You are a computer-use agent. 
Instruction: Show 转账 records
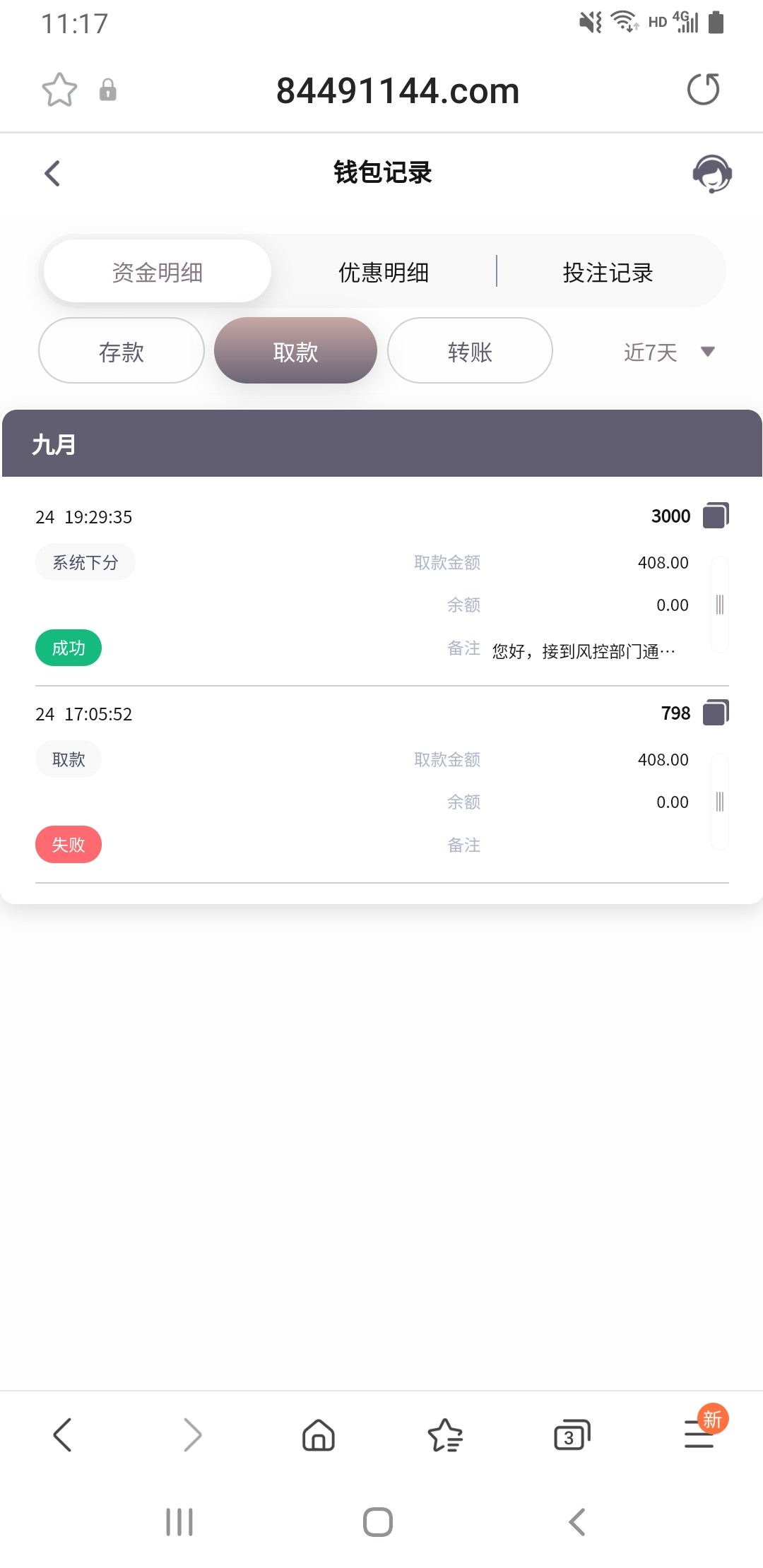tap(470, 351)
